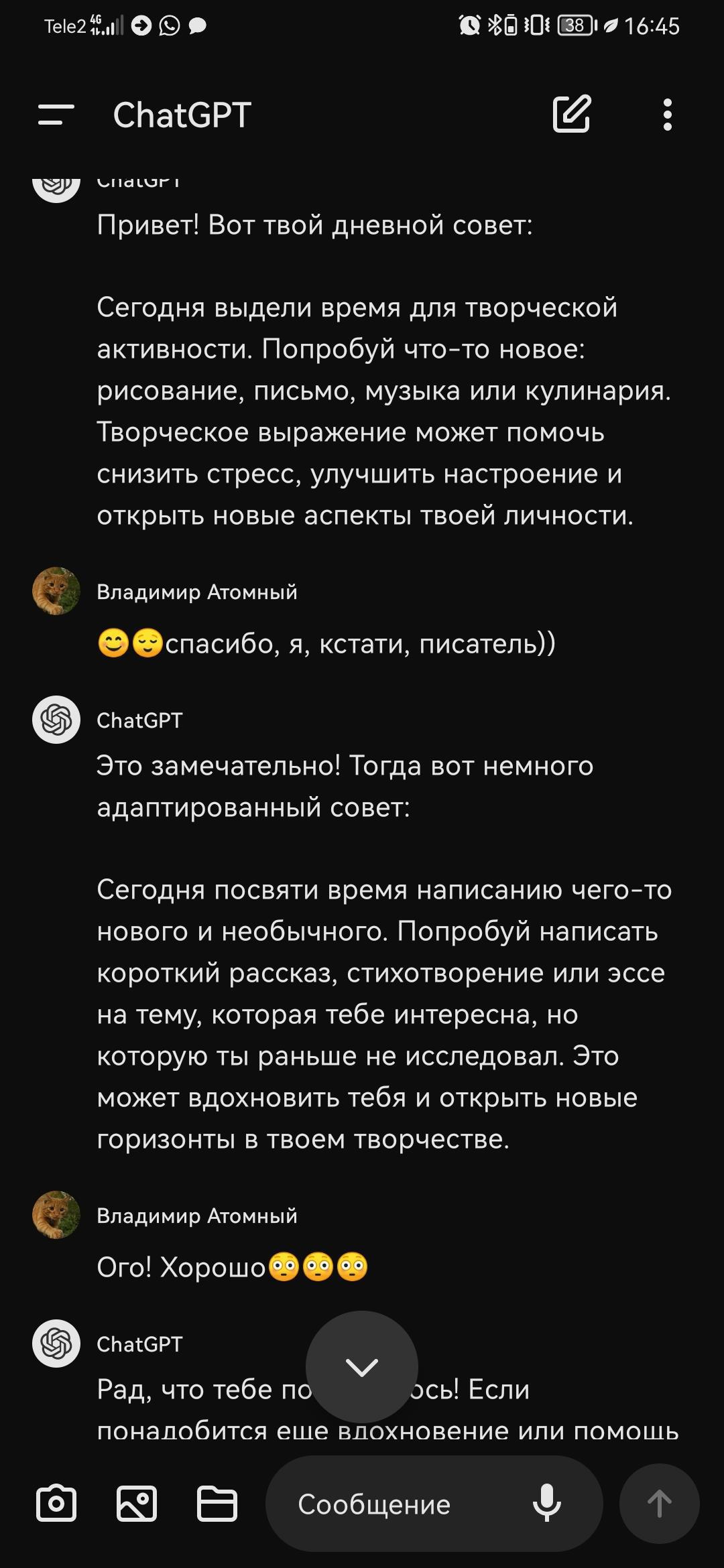Start a new chat with compose icon

click(571, 114)
